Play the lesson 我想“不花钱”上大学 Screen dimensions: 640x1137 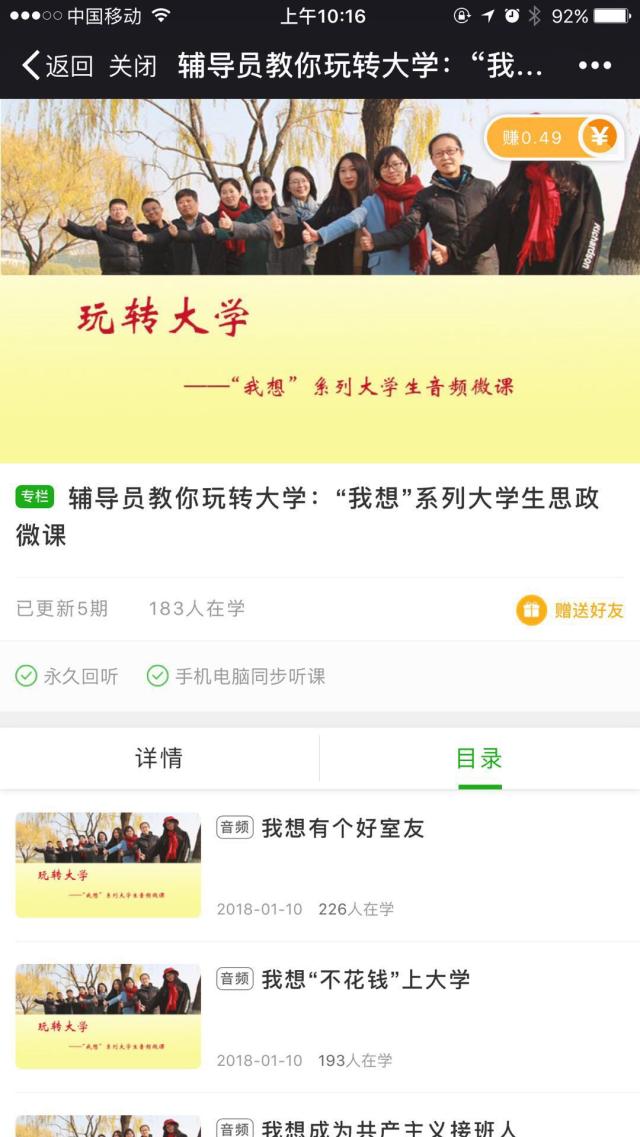coord(365,980)
